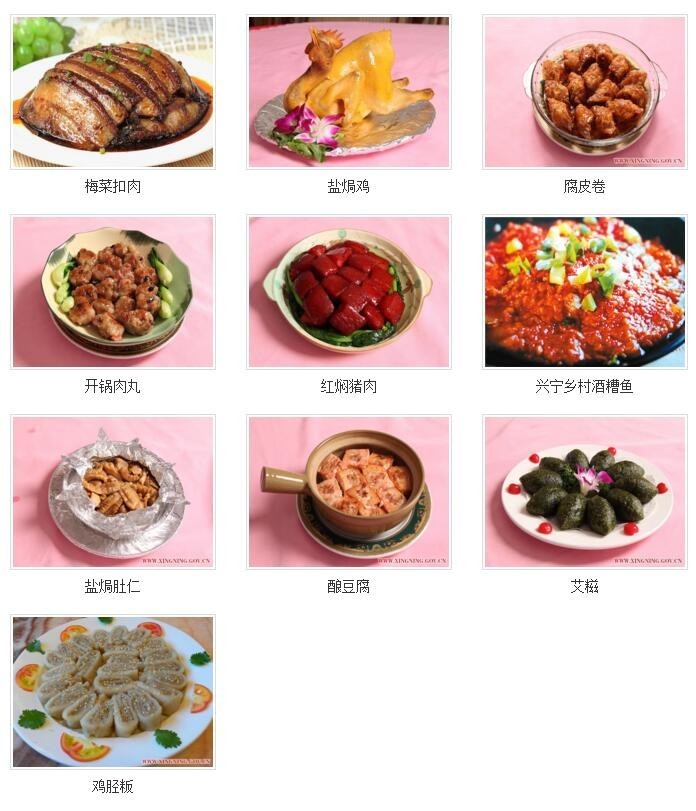The height and width of the screenshot is (811, 696).
Task: Open the 梅菜扣肉 dish photo
Action: 113,92
